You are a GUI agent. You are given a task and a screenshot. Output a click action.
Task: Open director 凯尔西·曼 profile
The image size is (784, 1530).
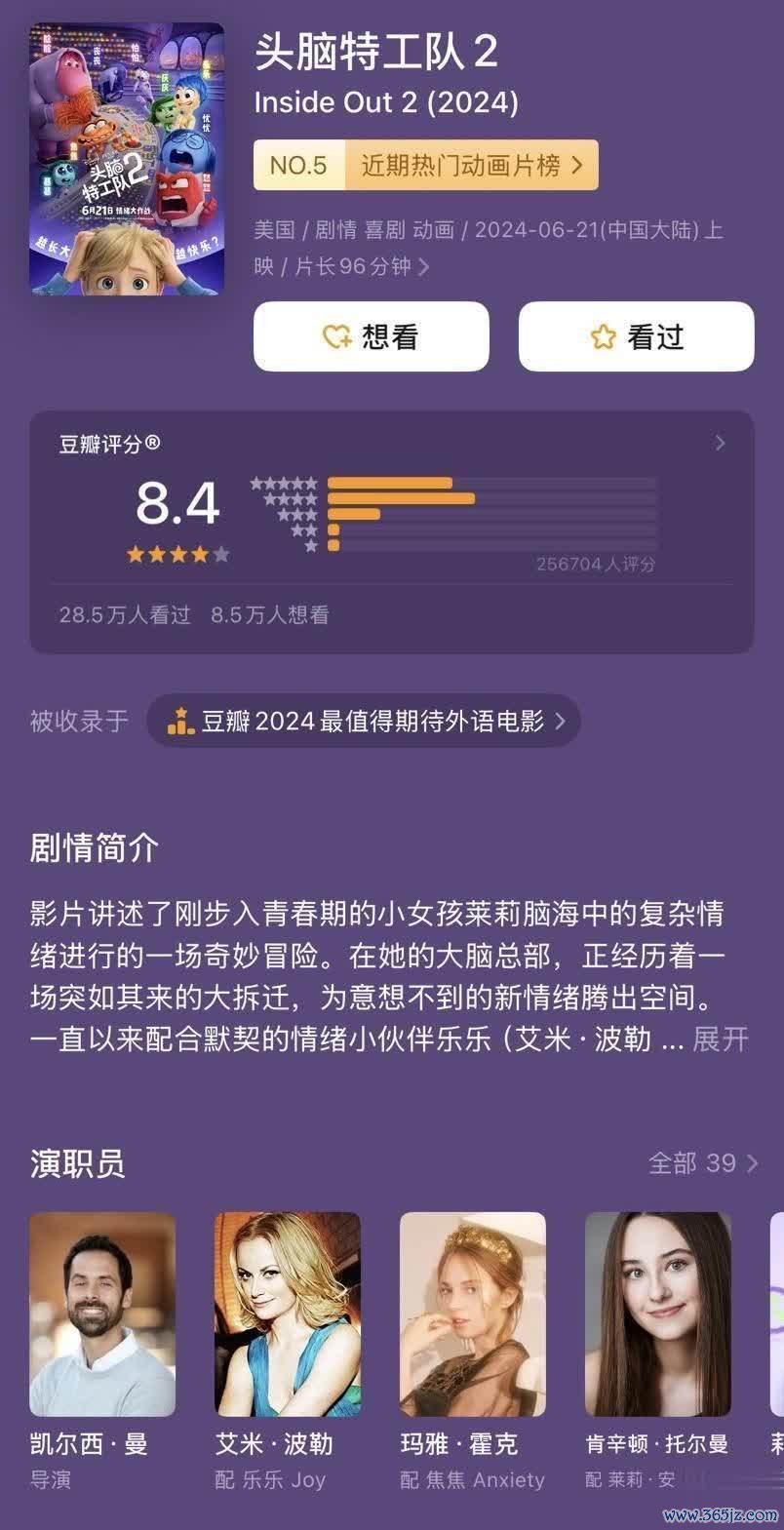pyautogui.click(x=102, y=1314)
